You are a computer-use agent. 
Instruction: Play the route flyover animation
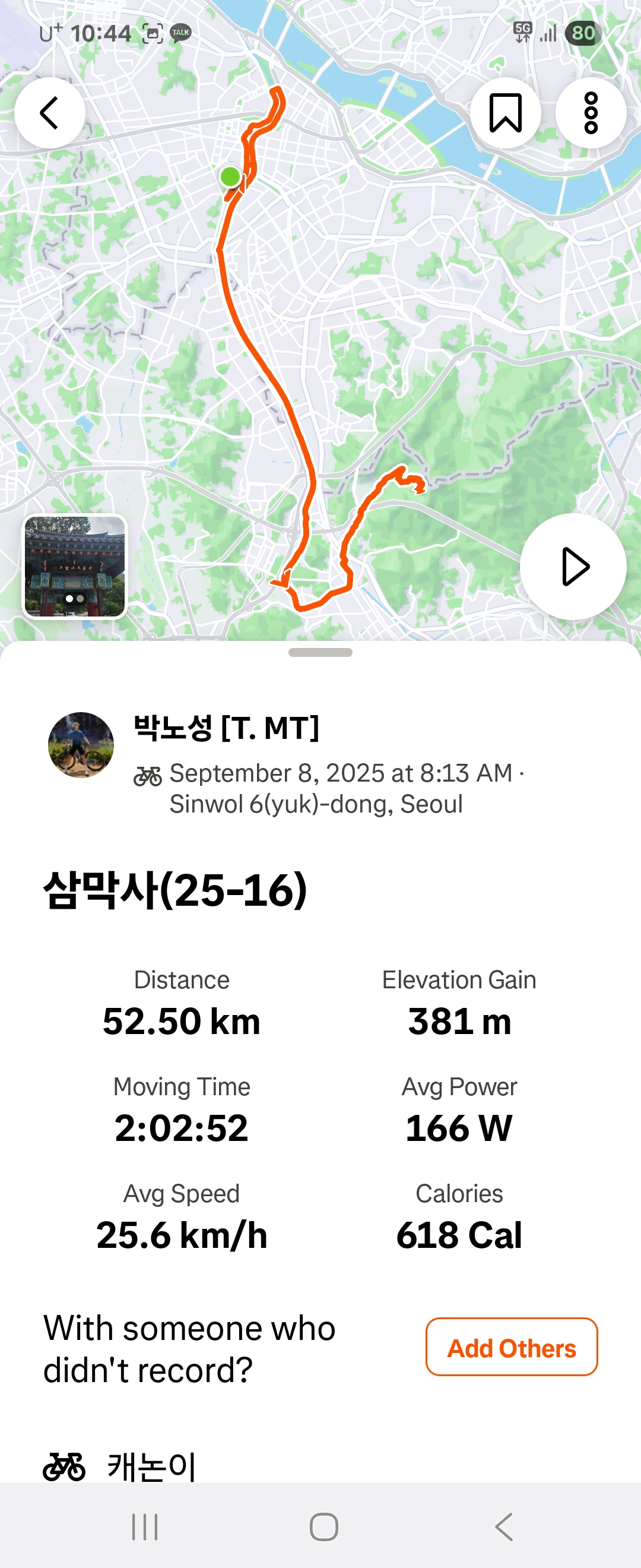(573, 567)
